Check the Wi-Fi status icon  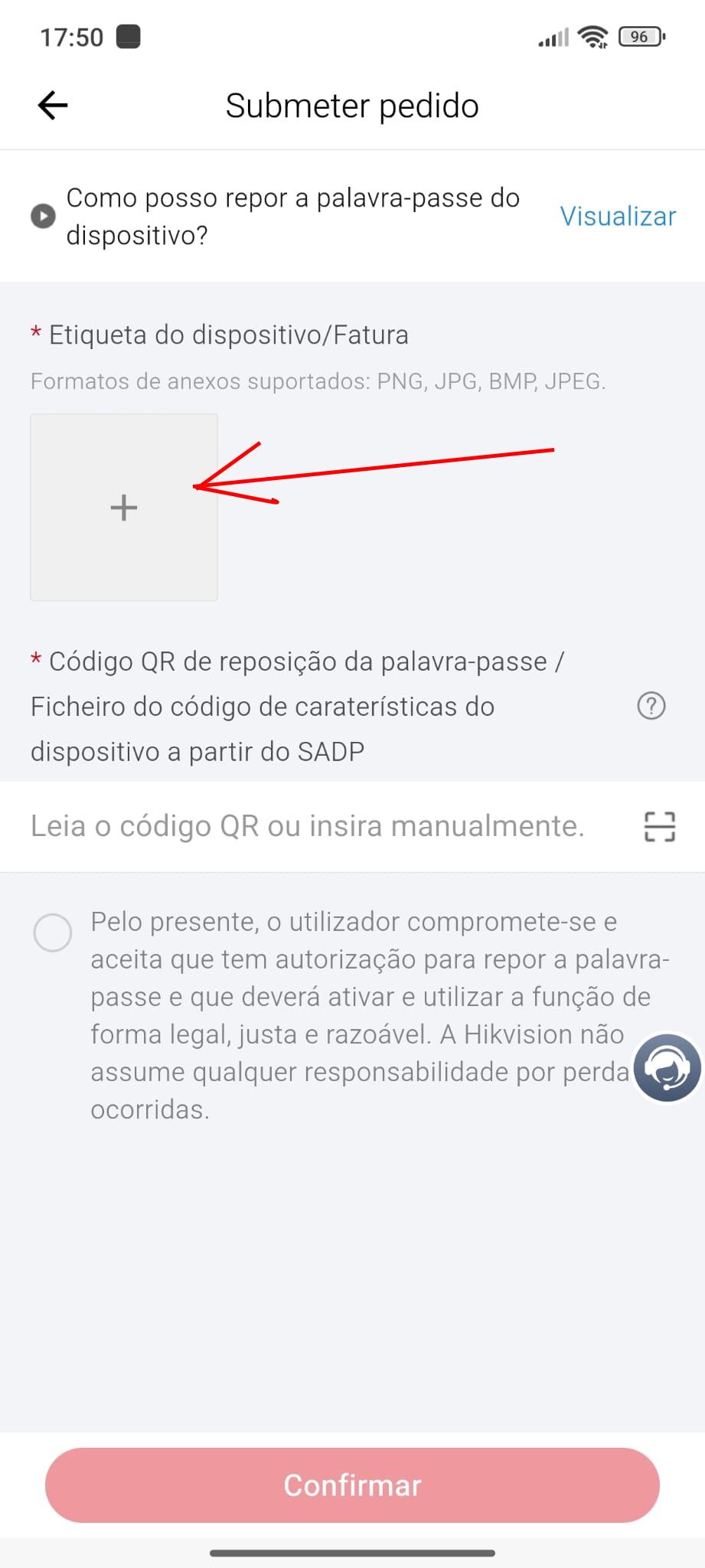593,35
